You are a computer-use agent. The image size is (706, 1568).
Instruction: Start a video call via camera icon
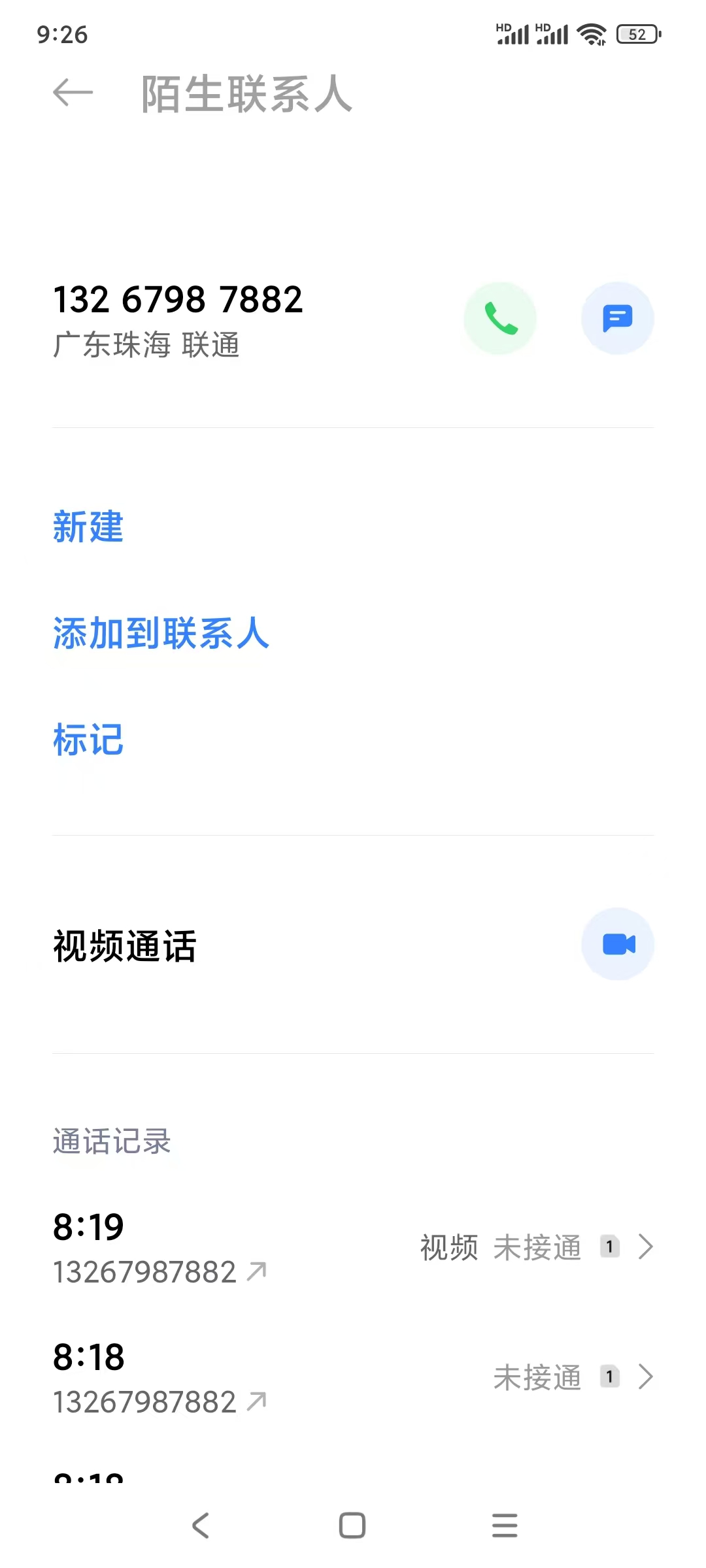click(617, 944)
